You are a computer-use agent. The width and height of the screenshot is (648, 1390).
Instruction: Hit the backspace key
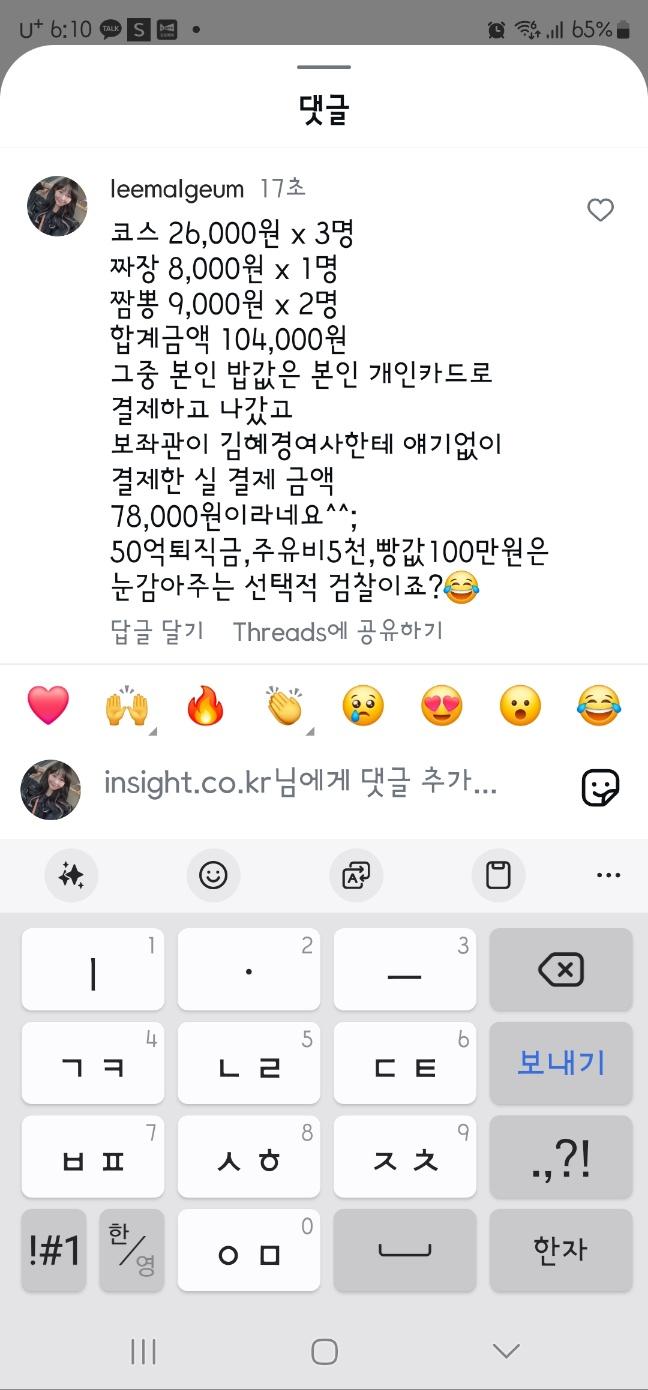pos(560,969)
